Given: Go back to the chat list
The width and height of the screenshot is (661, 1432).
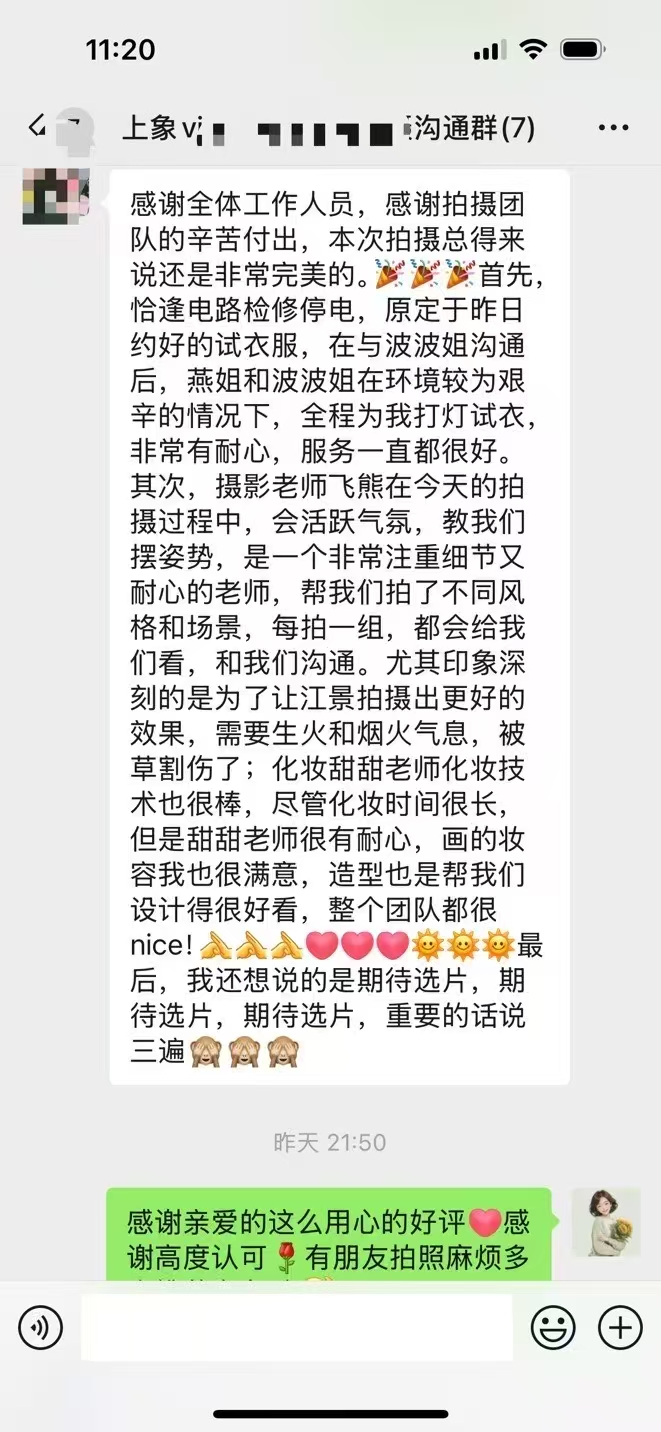Looking at the screenshot, I should pyautogui.click(x=38, y=127).
